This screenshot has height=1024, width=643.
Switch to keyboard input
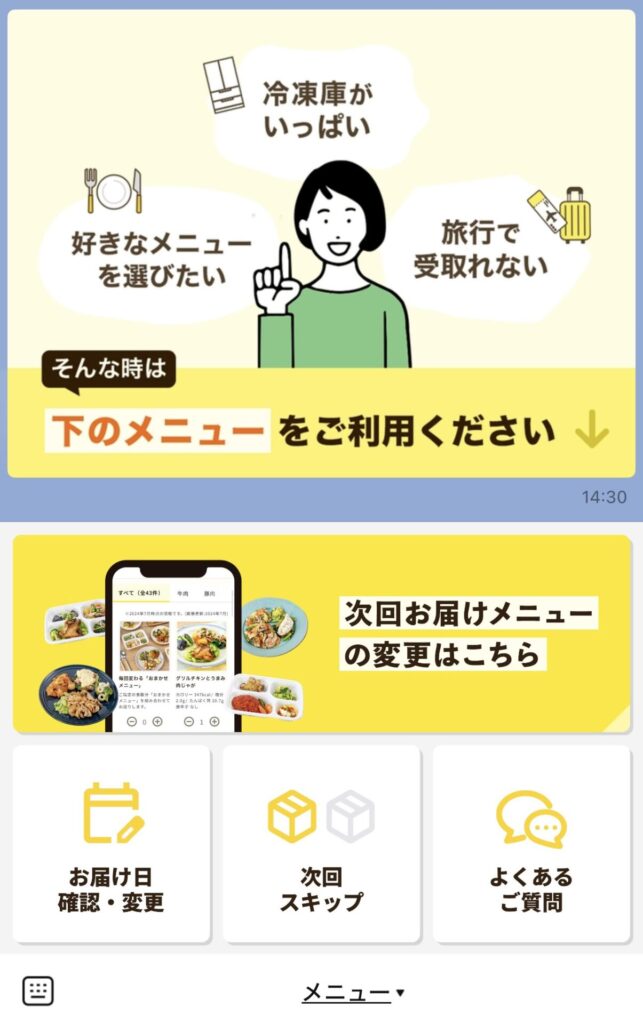coord(38,991)
